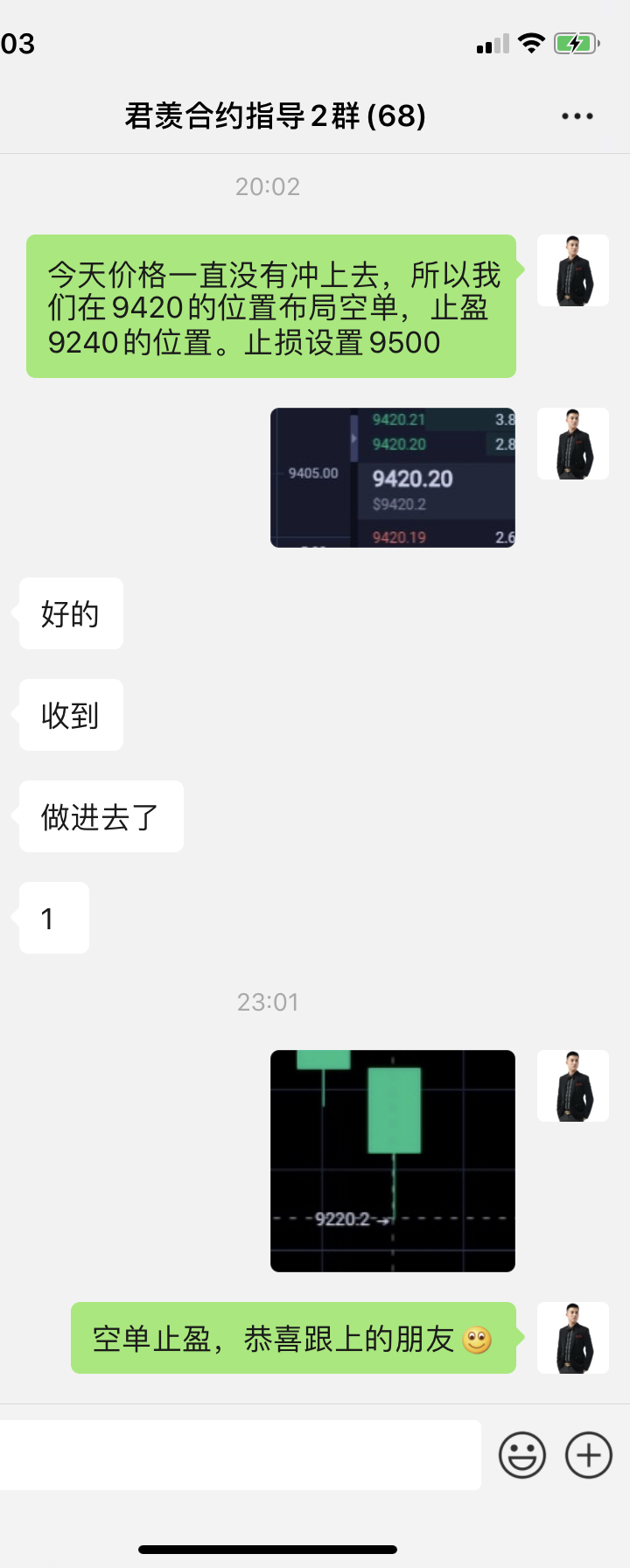Select the 做进去了 chat bubble

coord(100,816)
